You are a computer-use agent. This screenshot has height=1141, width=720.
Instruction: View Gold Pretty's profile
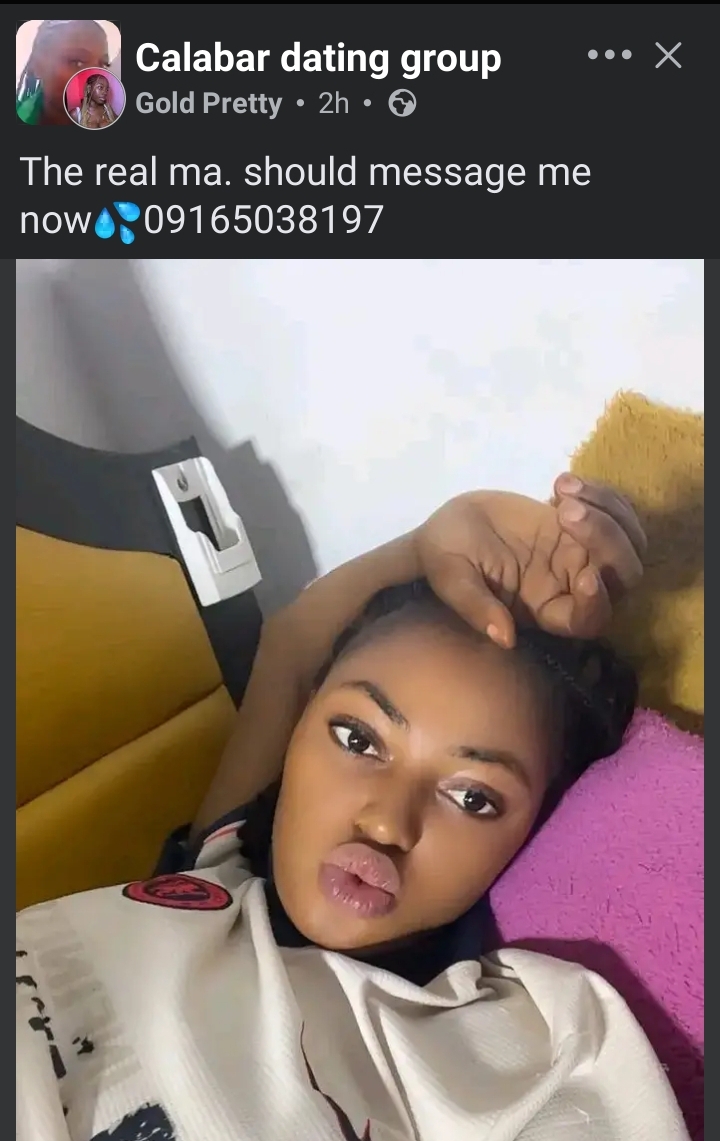(x=208, y=103)
